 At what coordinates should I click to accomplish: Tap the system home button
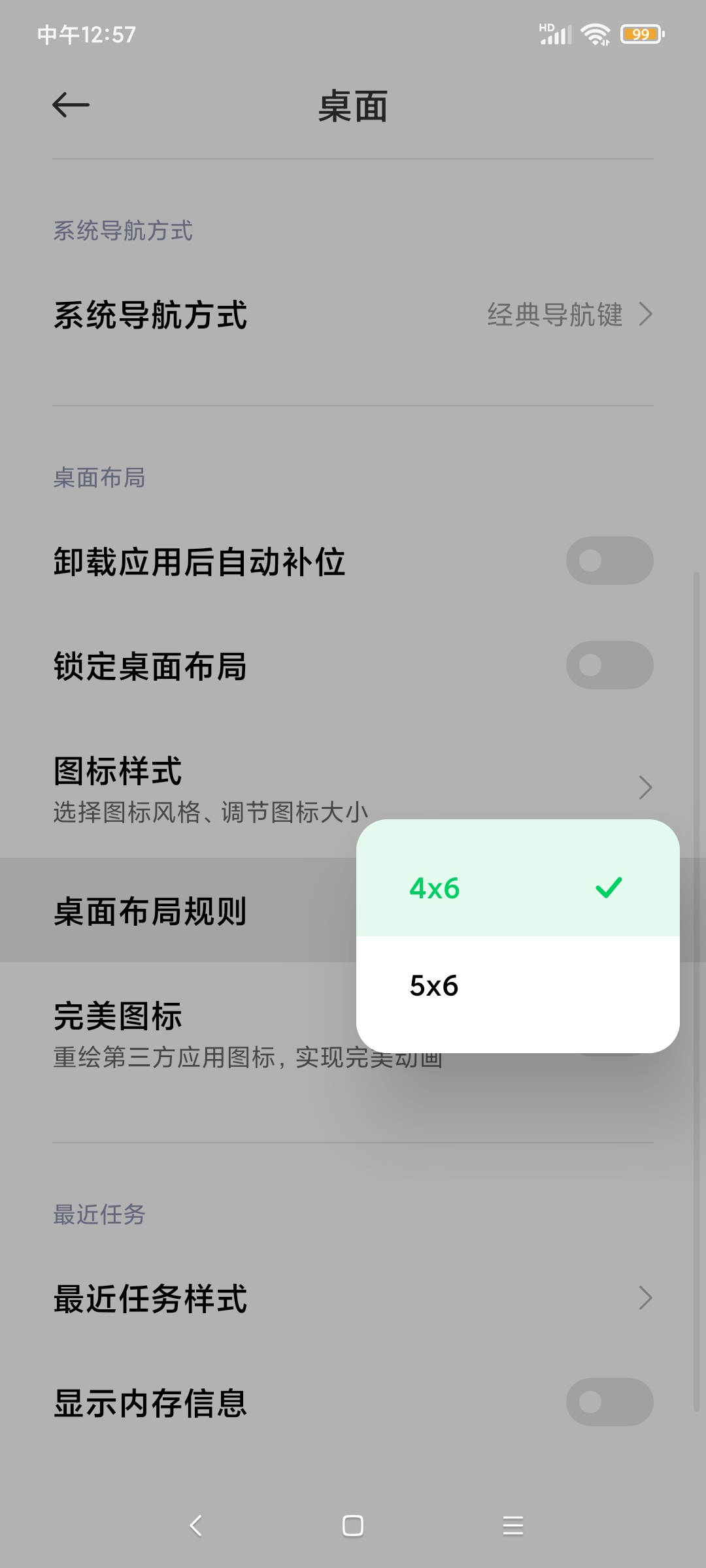pos(353,1526)
